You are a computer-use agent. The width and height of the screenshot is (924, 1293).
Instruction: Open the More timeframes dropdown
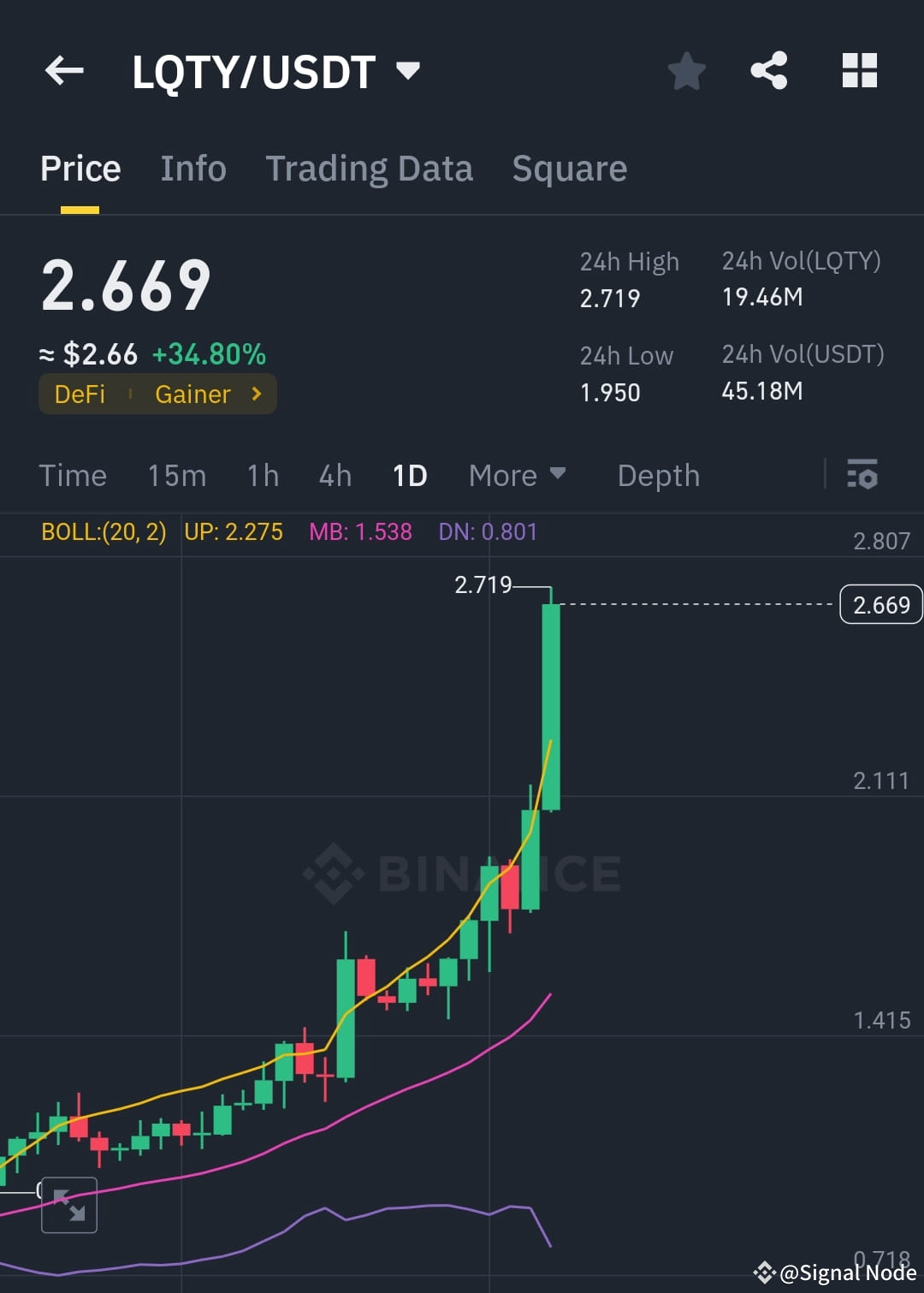coord(518,476)
